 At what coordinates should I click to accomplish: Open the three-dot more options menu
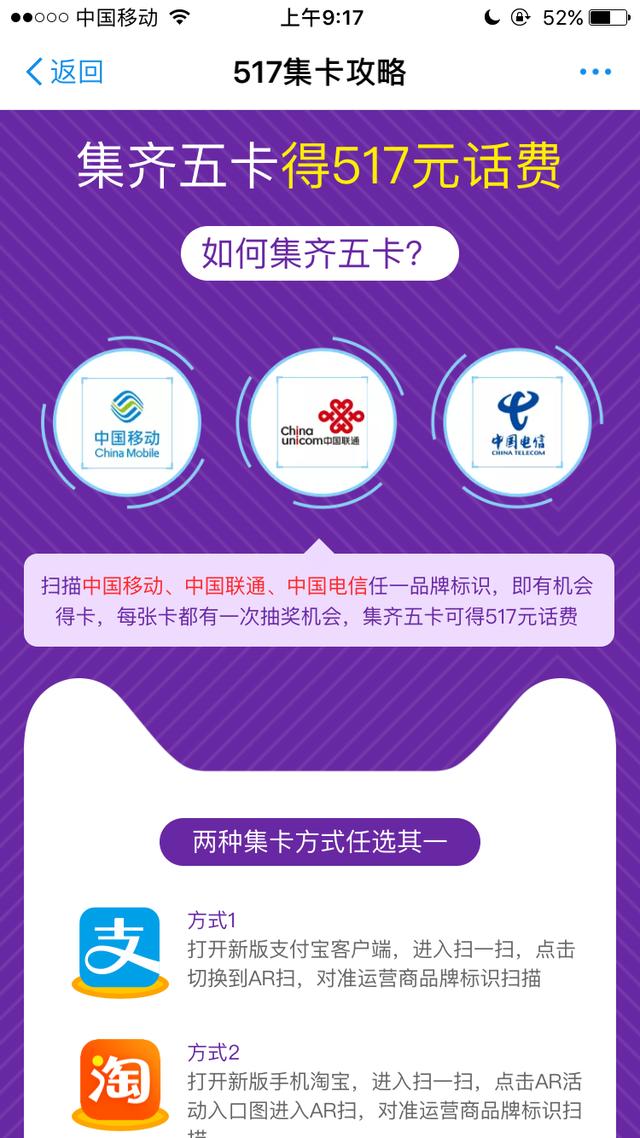pos(595,72)
